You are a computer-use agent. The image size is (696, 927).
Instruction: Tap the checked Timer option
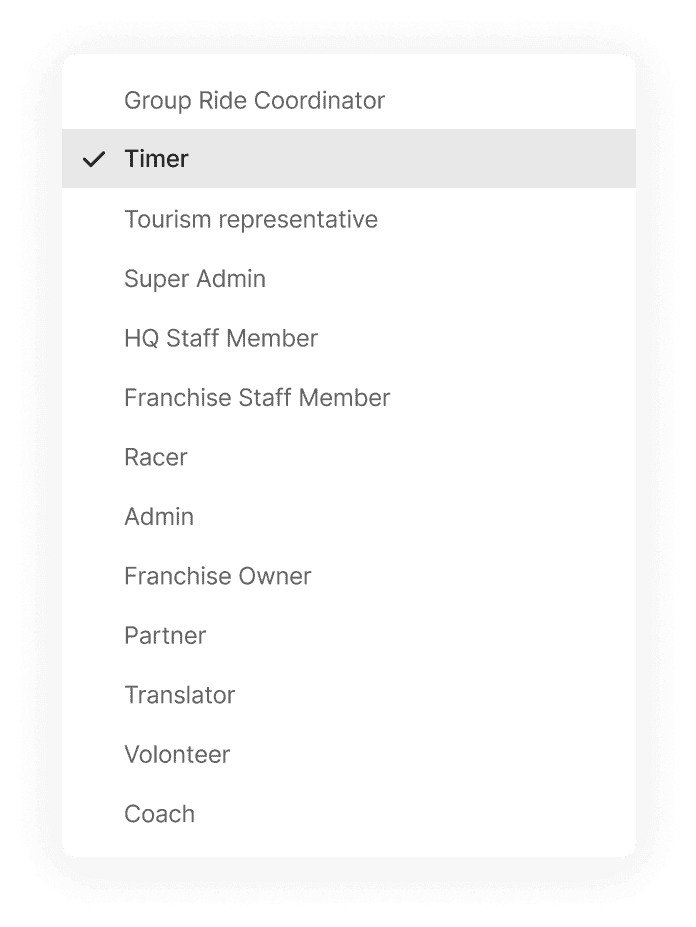[157, 159]
